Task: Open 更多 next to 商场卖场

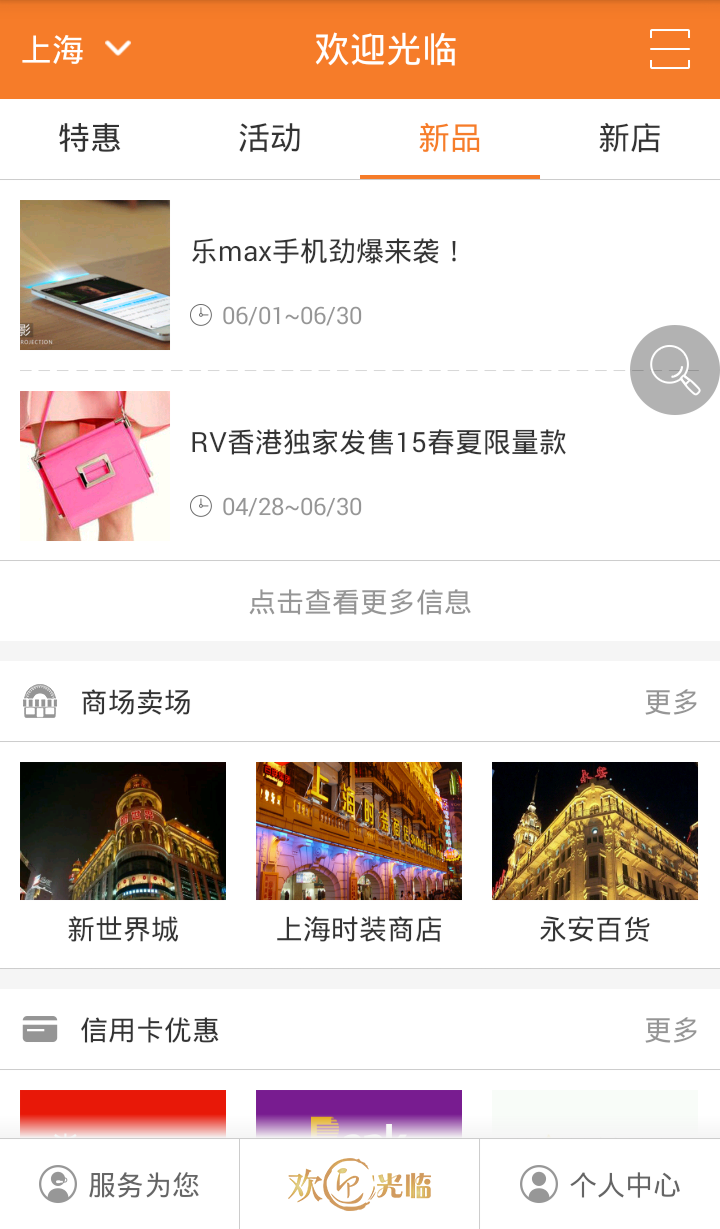Action: (x=671, y=702)
